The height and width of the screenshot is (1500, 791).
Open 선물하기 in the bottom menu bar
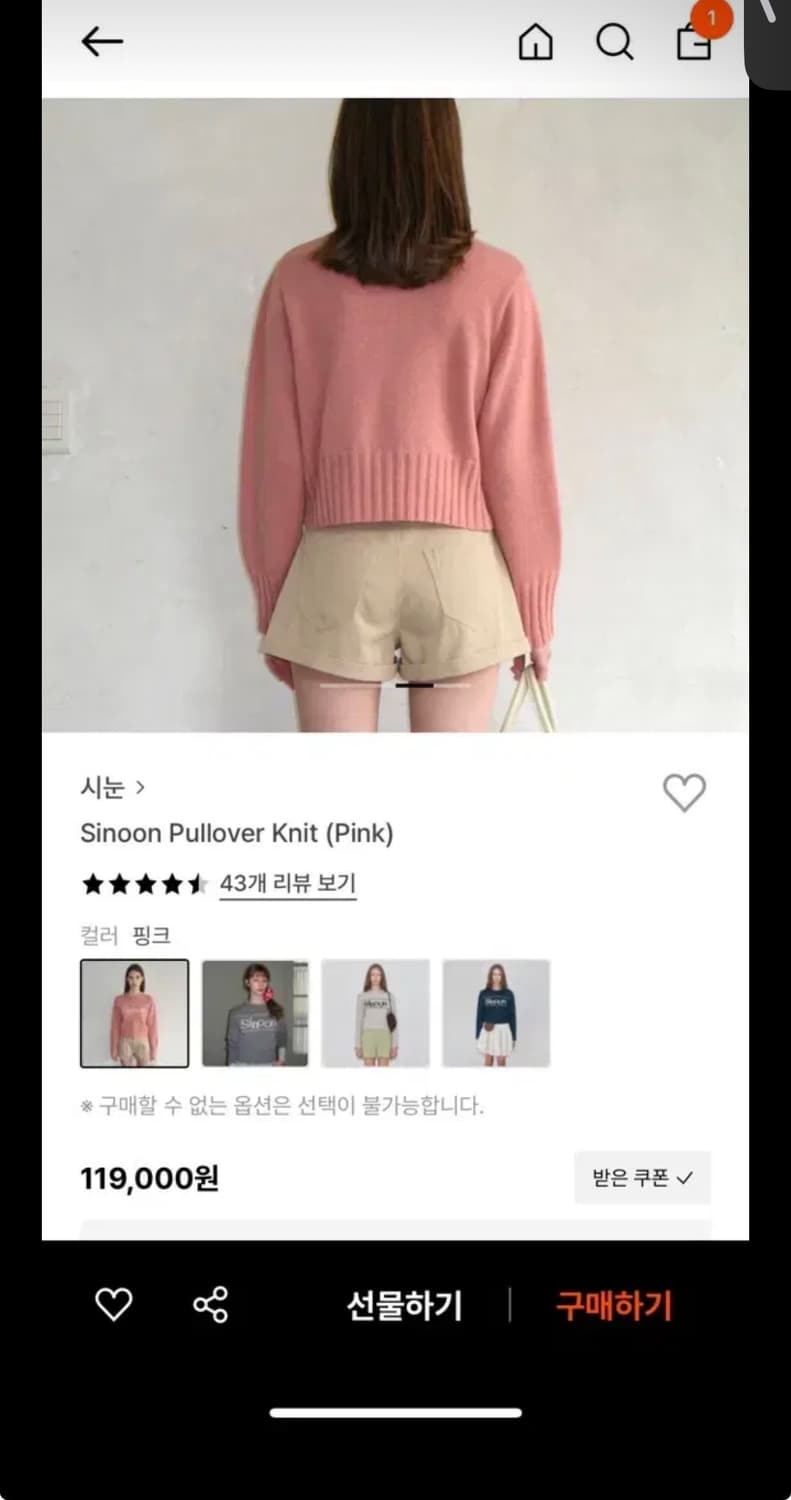point(404,1304)
